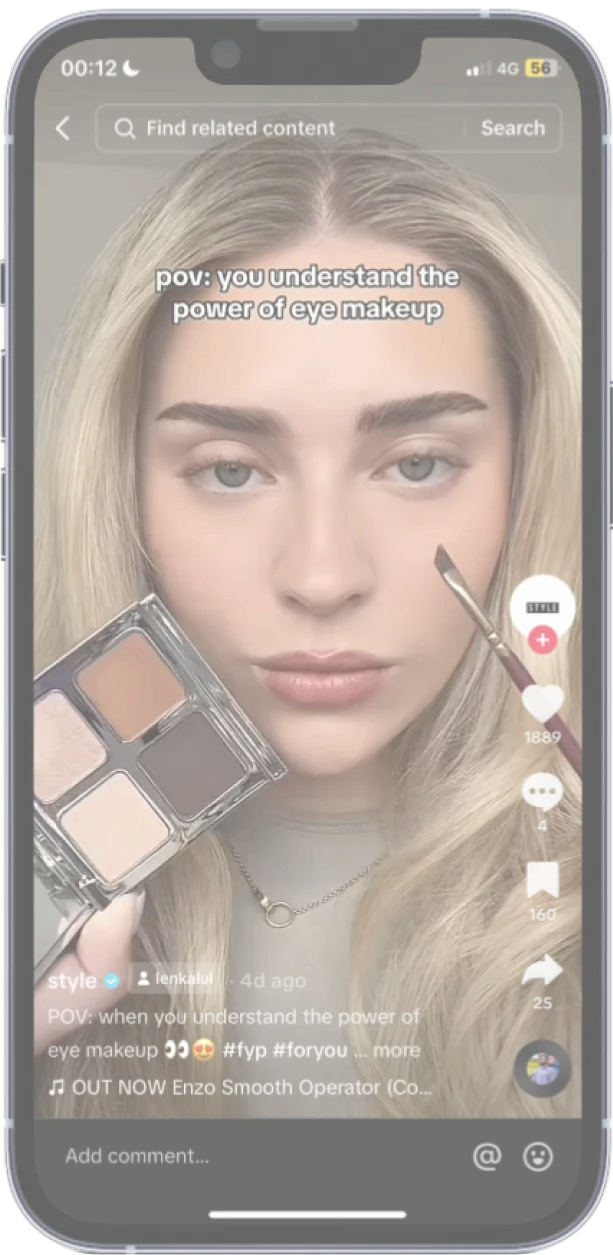Image resolution: width=613 pixels, height=1255 pixels.
Task: Share this video with the arrow icon
Action: coord(542,970)
